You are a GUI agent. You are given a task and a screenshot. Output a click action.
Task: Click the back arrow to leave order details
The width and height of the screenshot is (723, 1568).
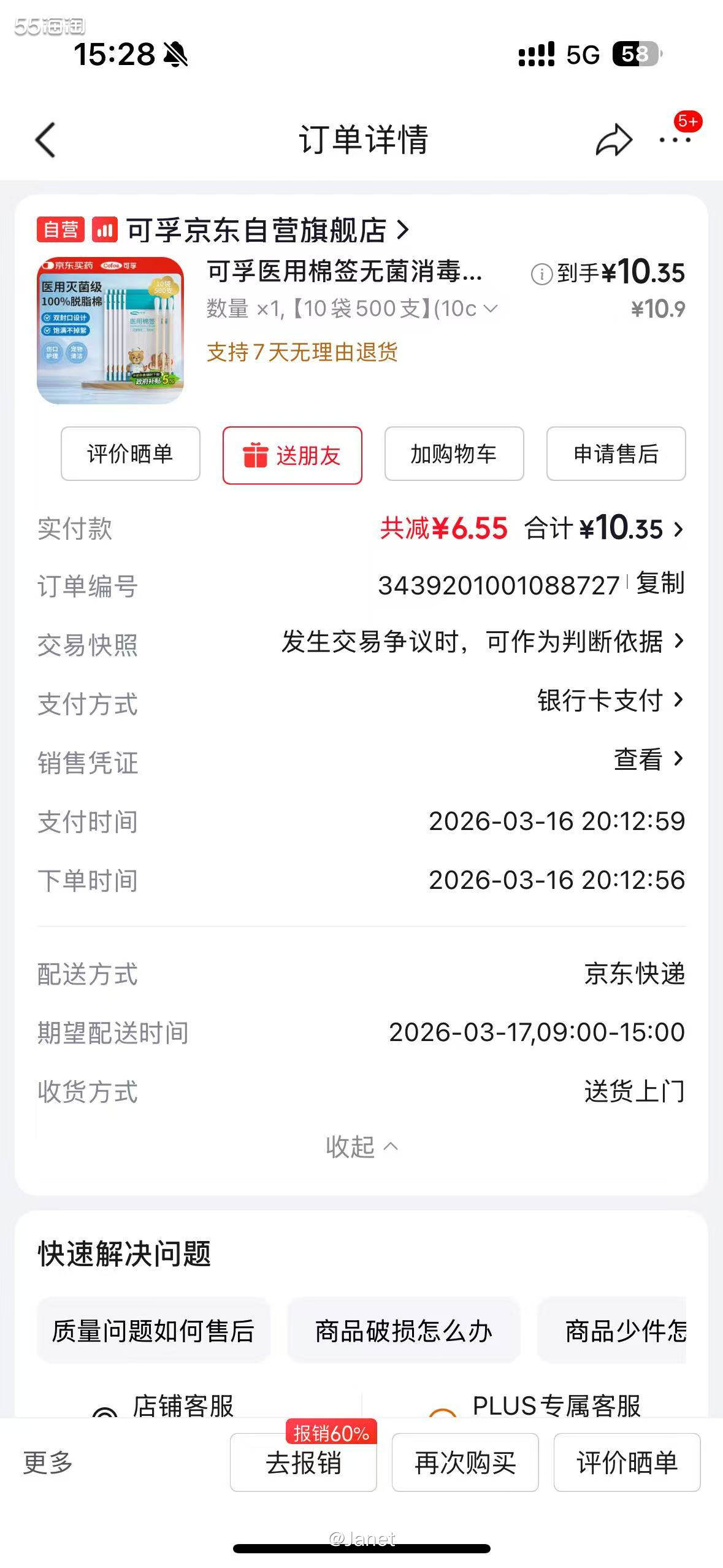(x=44, y=140)
